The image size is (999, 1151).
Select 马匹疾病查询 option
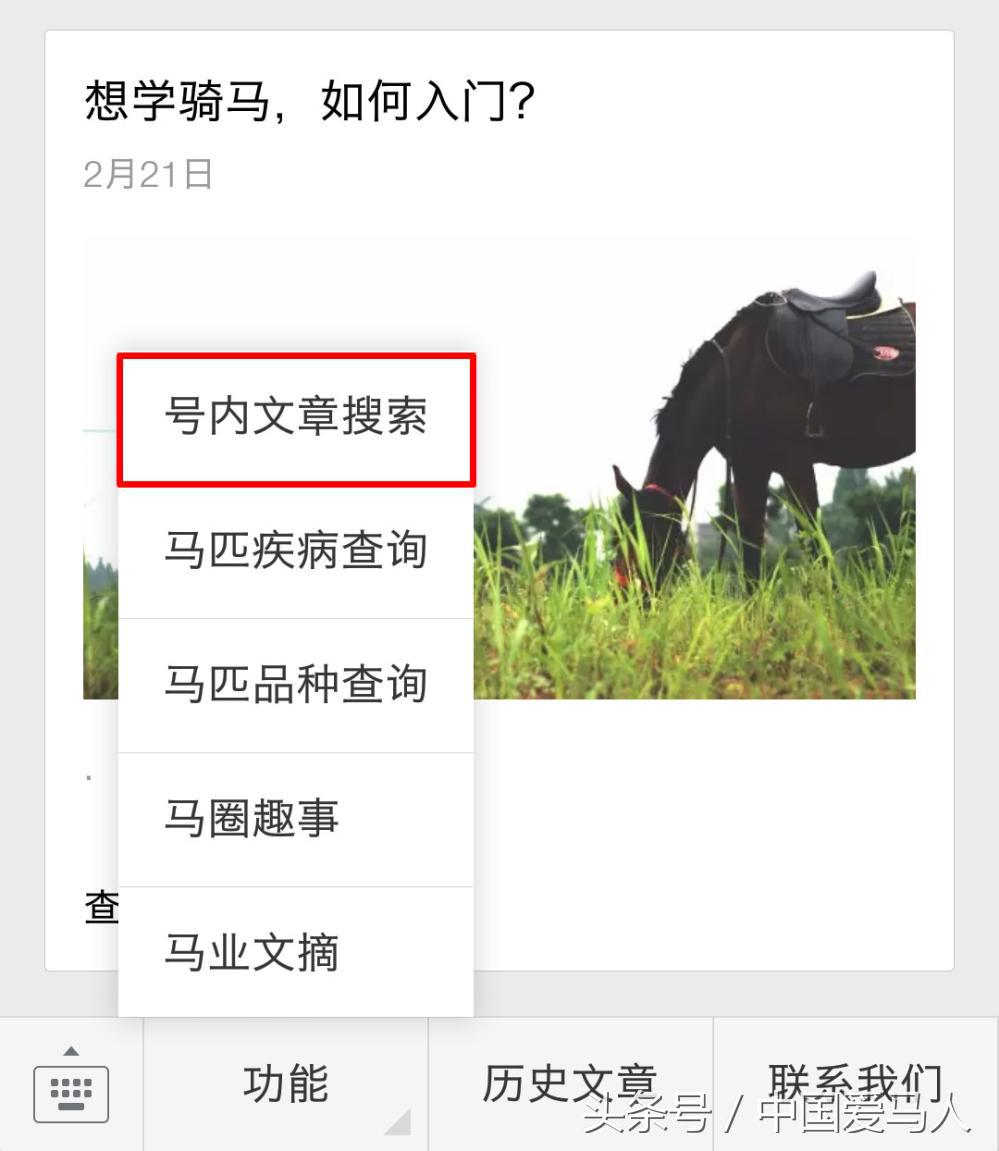click(297, 550)
